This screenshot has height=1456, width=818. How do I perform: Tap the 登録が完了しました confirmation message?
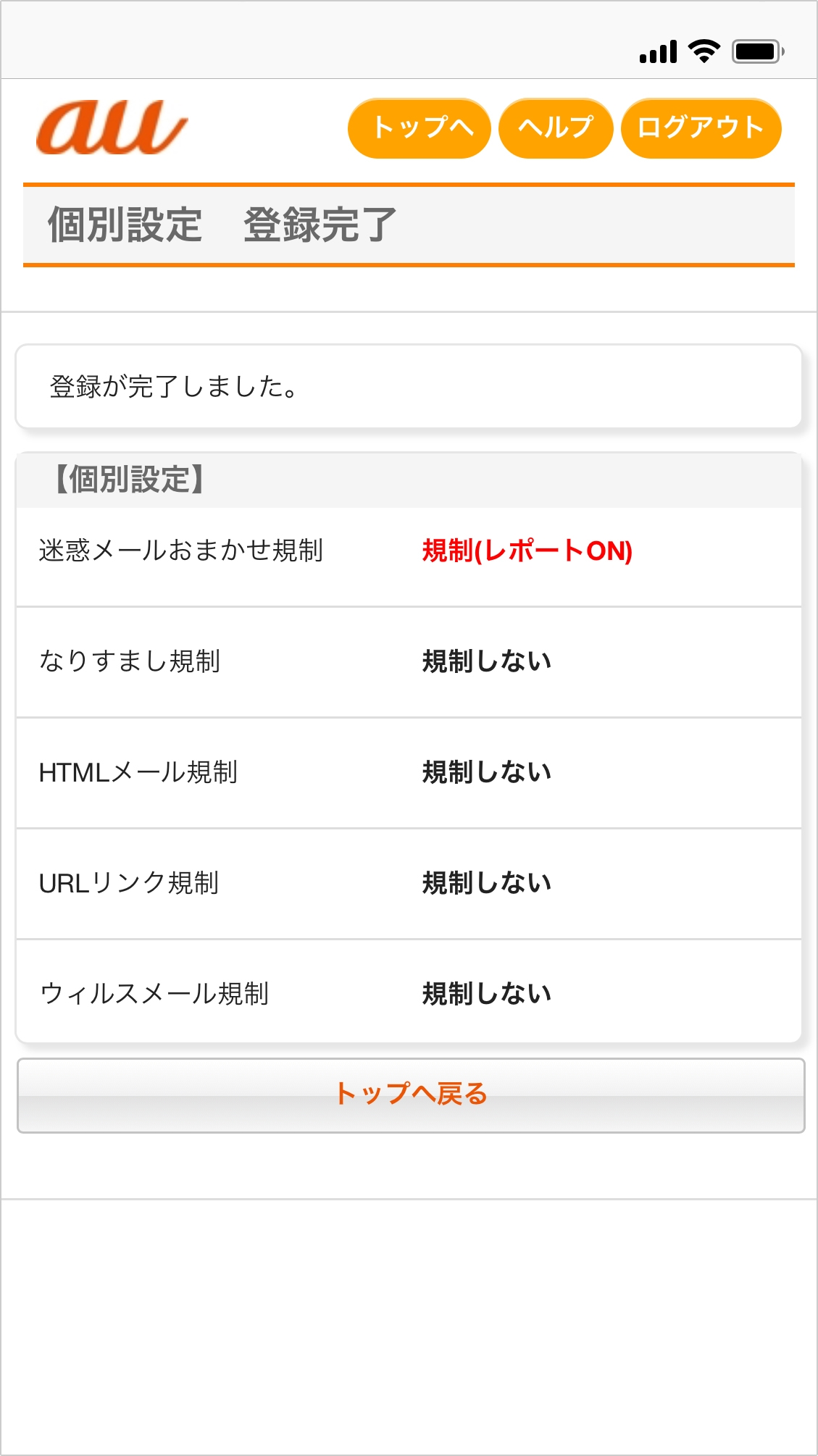coord(172,386)
